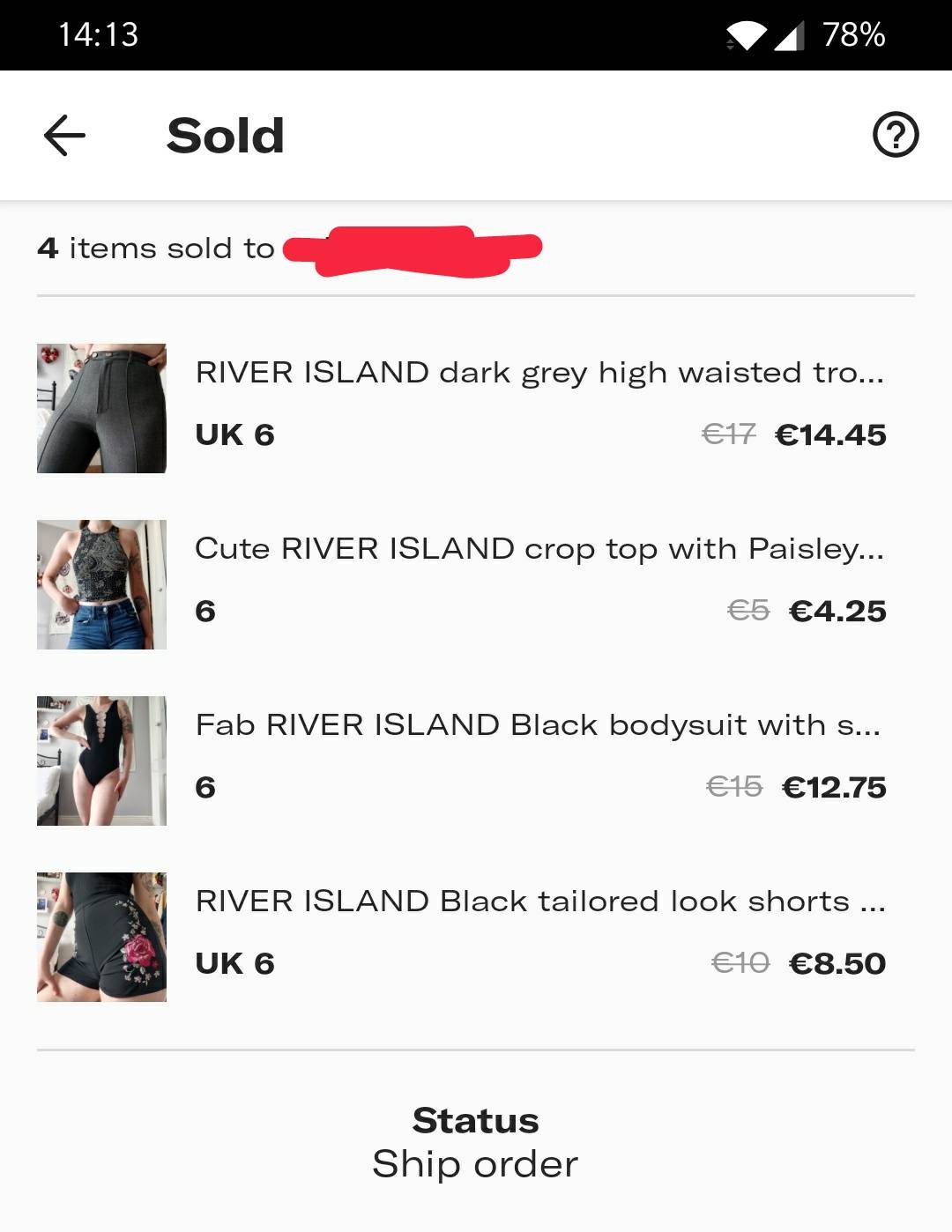Click the Paisley crop top photo thumbnail

(101, 583)
